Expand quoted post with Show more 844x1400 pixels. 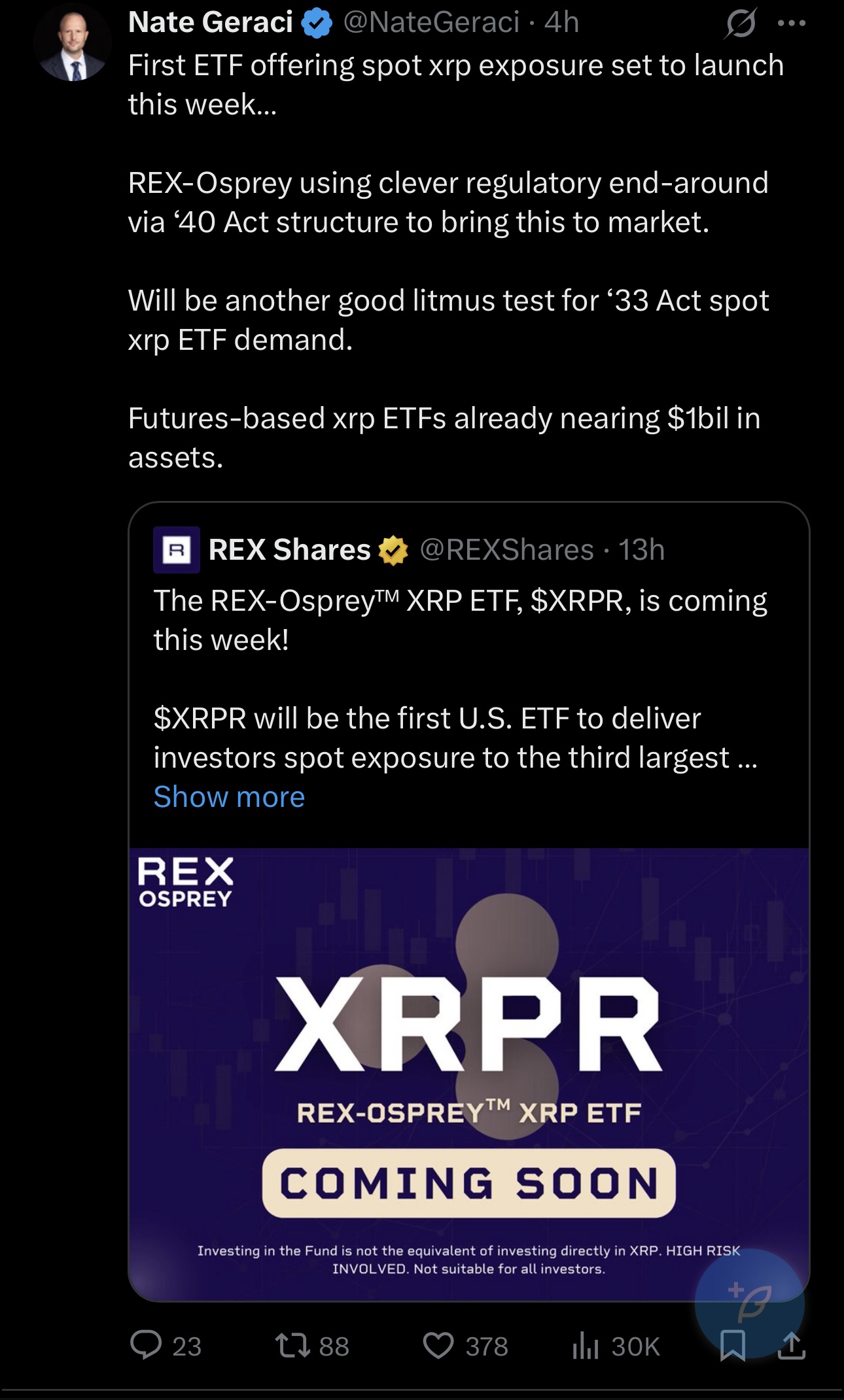click(x=229, y=797)
